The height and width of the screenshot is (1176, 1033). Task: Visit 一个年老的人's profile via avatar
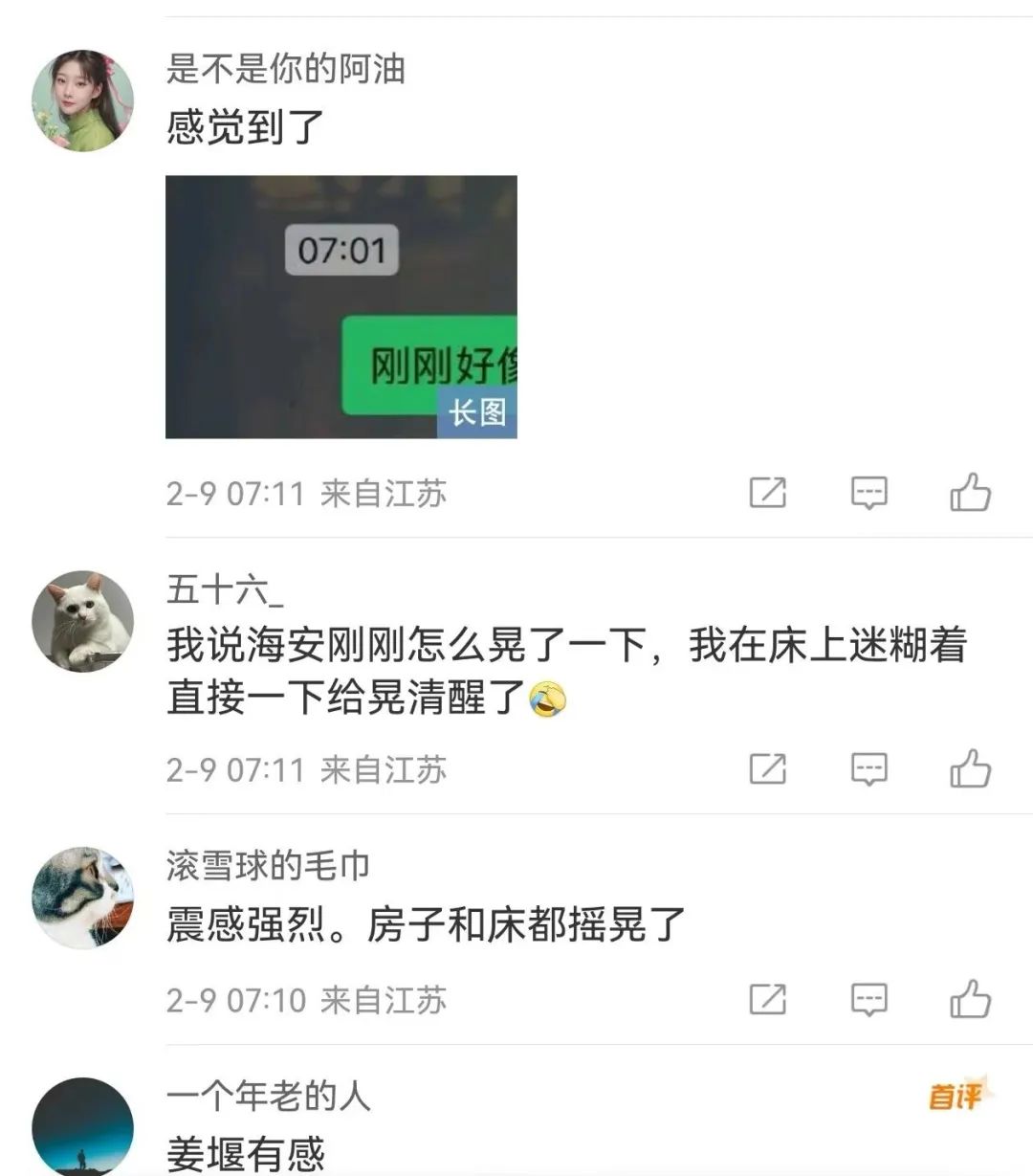82,1129
